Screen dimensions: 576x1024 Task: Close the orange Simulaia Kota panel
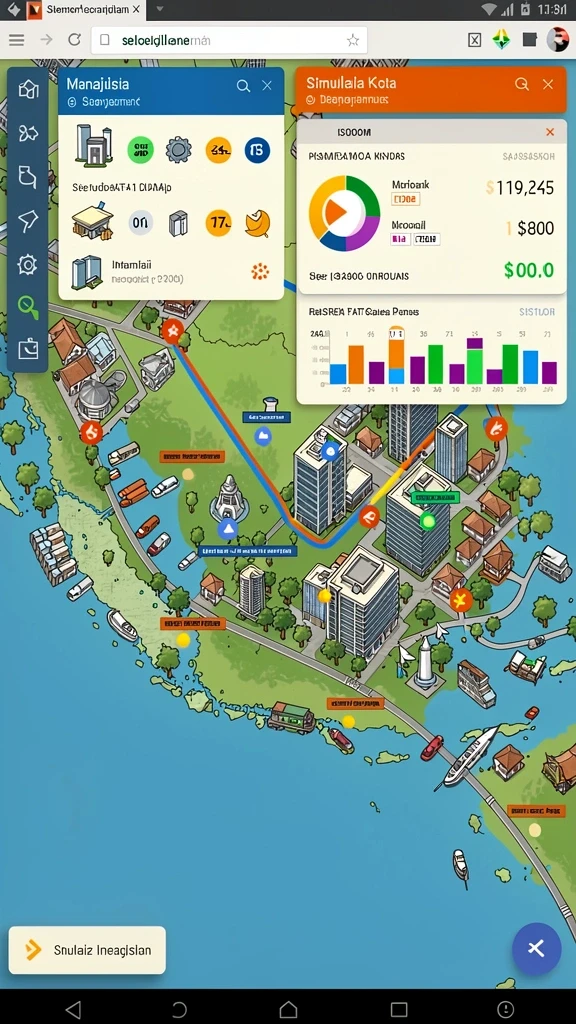click(548, 84)
